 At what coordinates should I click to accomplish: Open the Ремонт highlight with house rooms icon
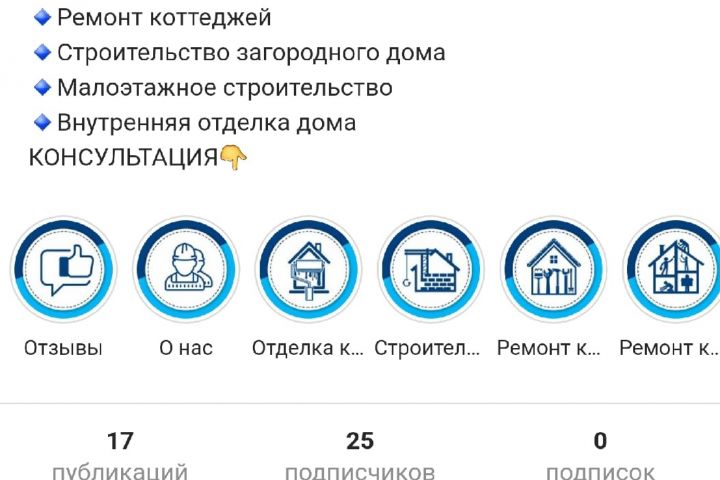672,269
